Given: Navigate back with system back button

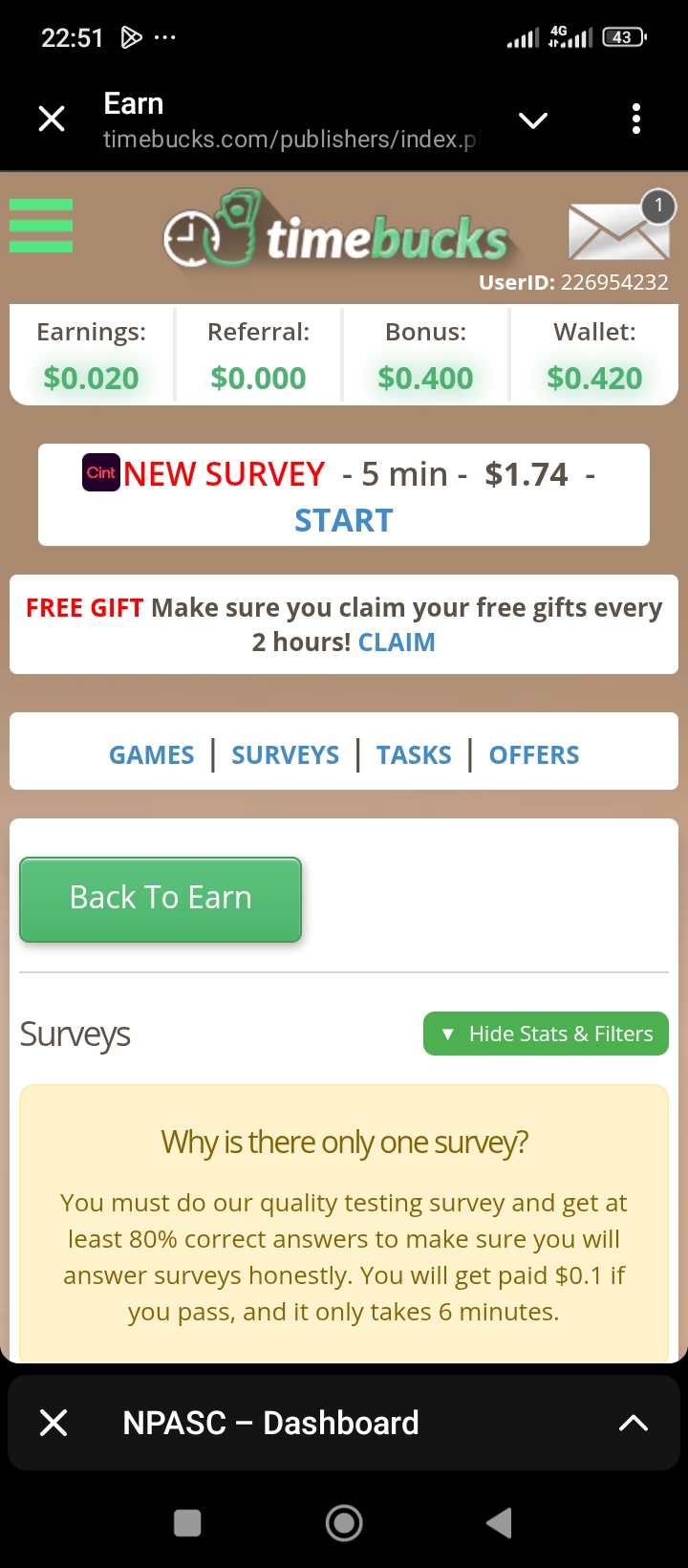Looking at the screenshot, I should click(499, 1522).
